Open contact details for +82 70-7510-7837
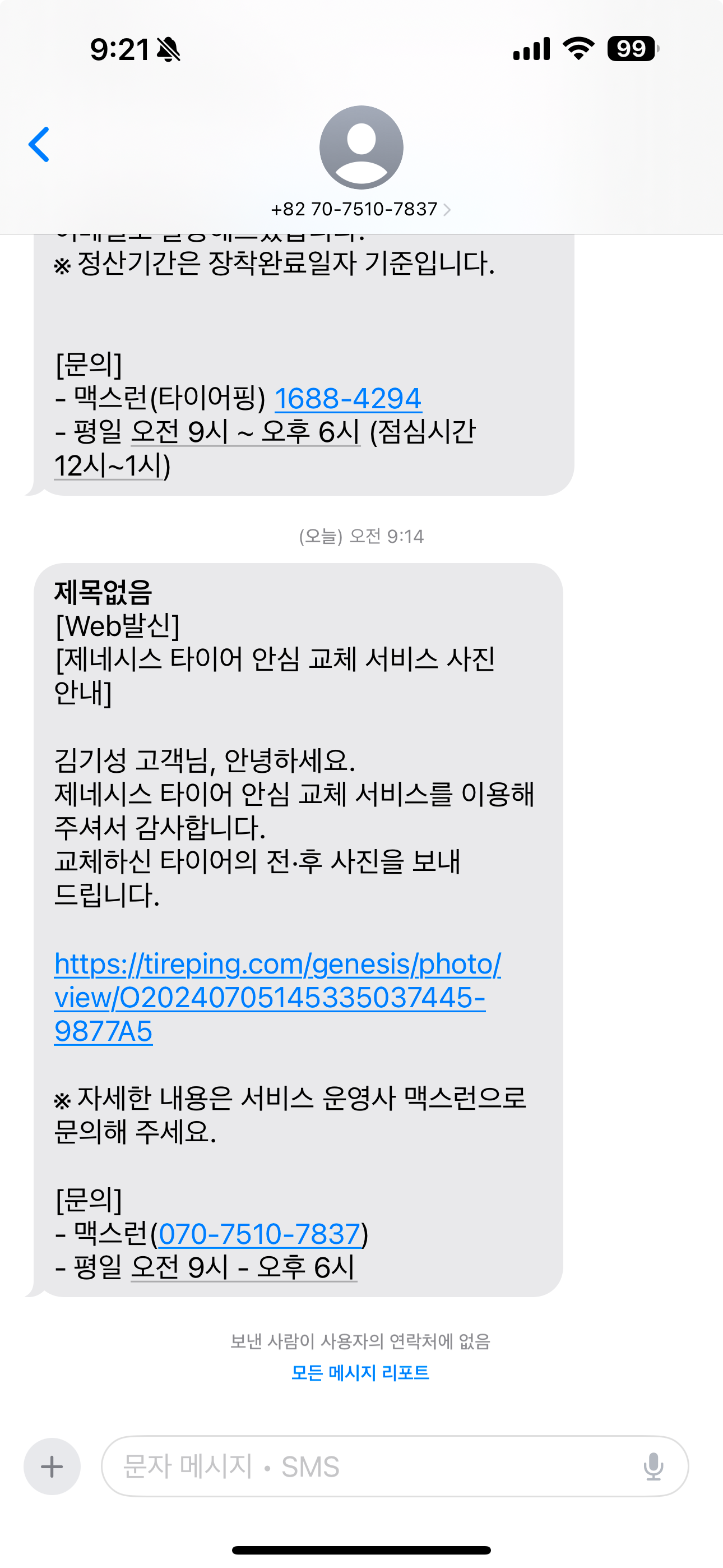 click(361, 209)
